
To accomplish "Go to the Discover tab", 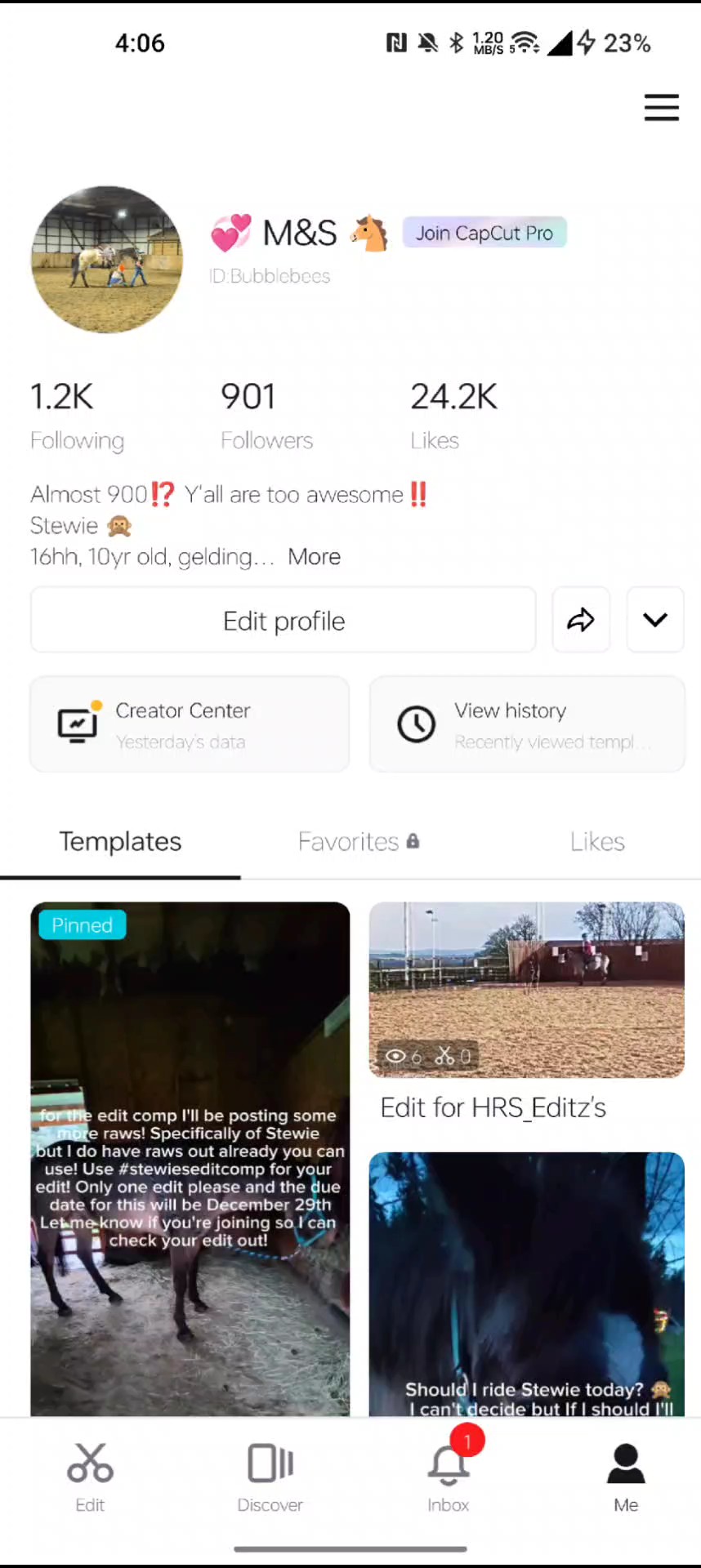I will click(x=270, y=1477).
